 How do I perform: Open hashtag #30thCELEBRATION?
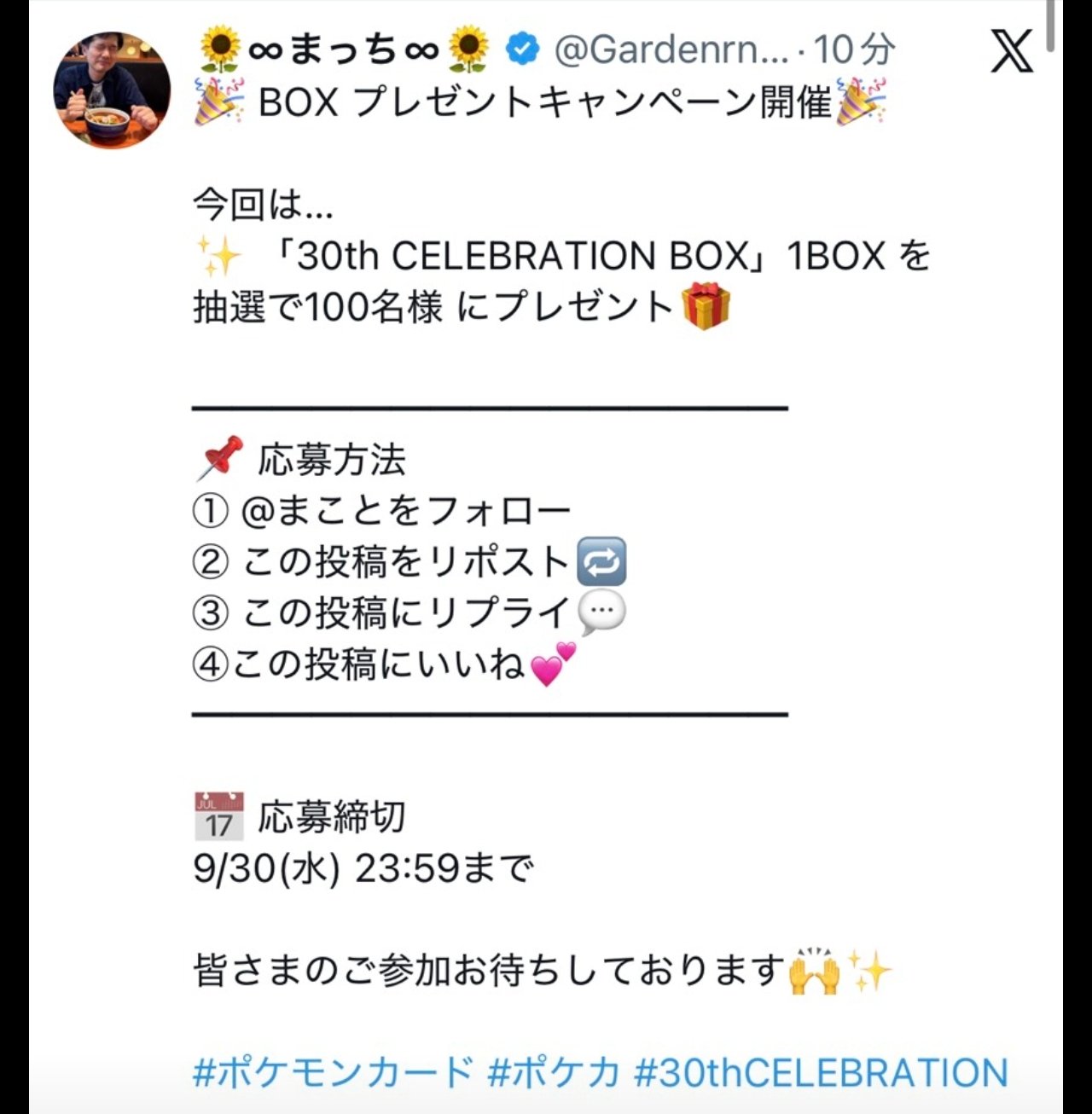[822, 1072]
